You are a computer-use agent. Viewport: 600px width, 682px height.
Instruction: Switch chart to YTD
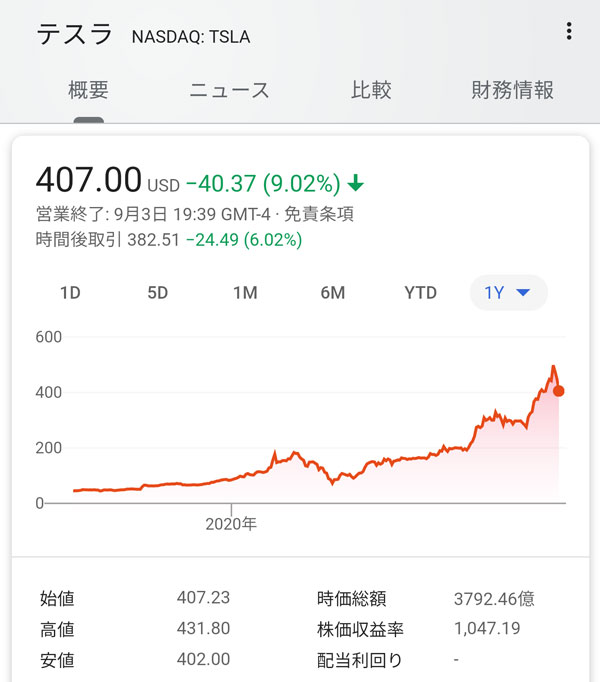420,292
